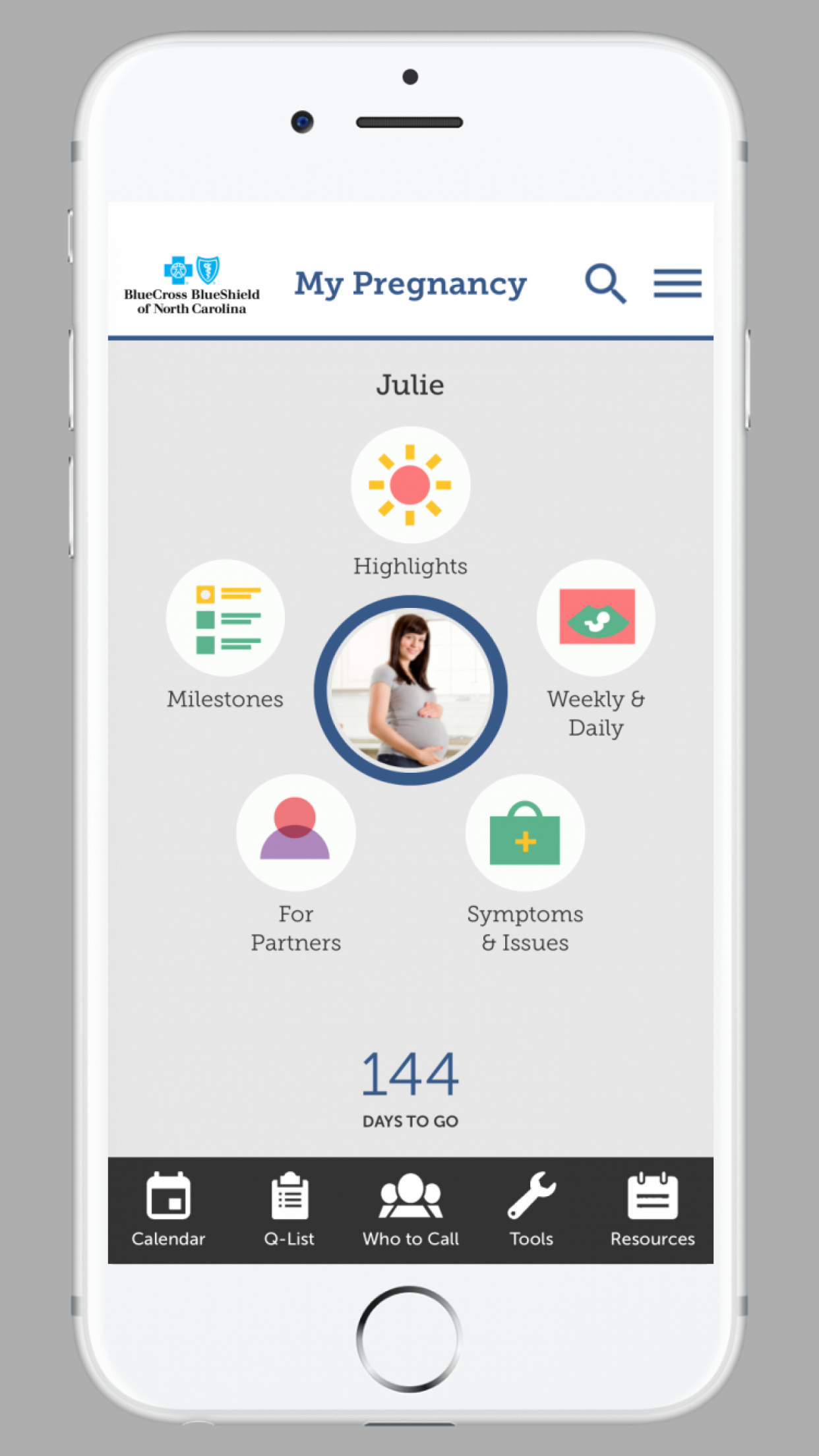Open the Tools wrench icon
This screenshot has height=1456, width=819.
(x=531, y=1195)
